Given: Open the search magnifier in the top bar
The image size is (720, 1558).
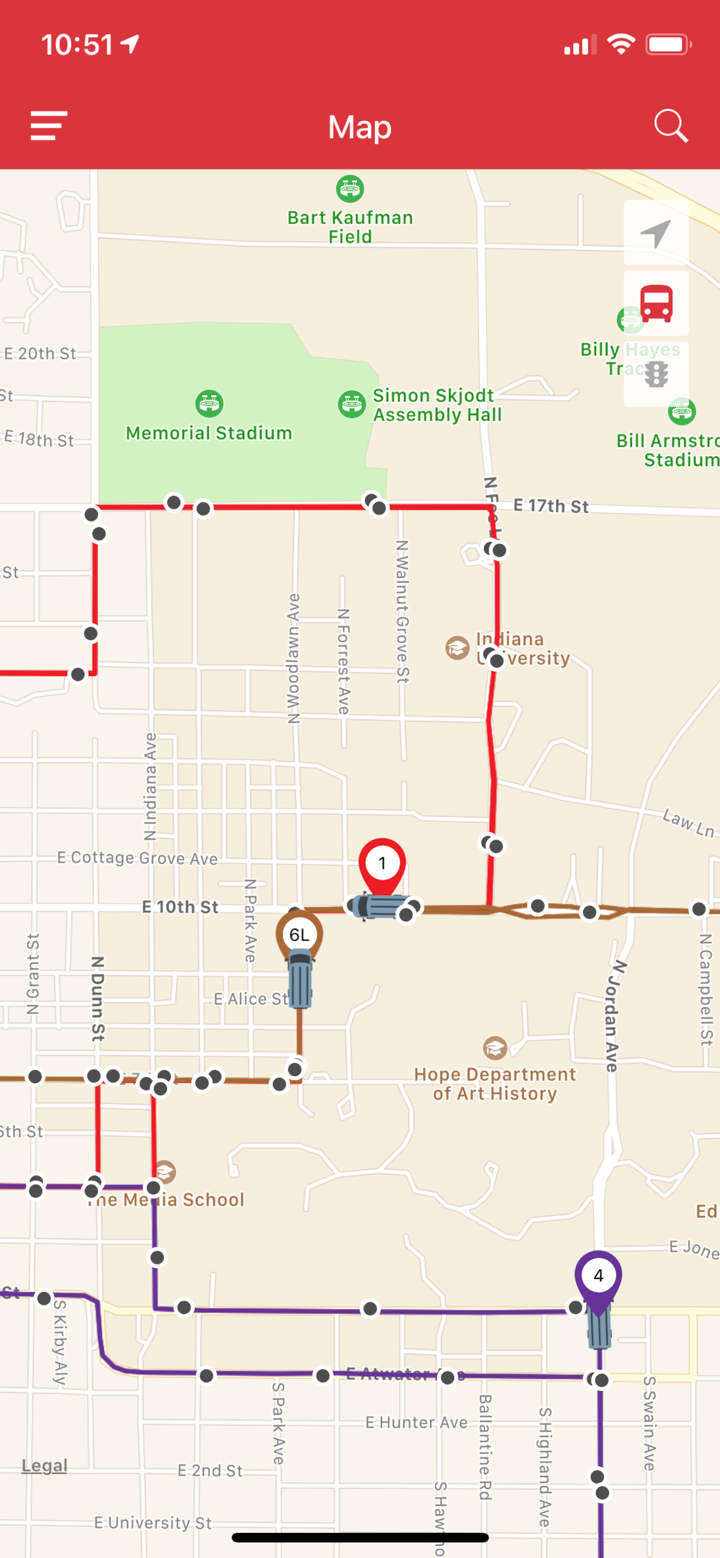Looking at the screenshot, I should (670, 126).
